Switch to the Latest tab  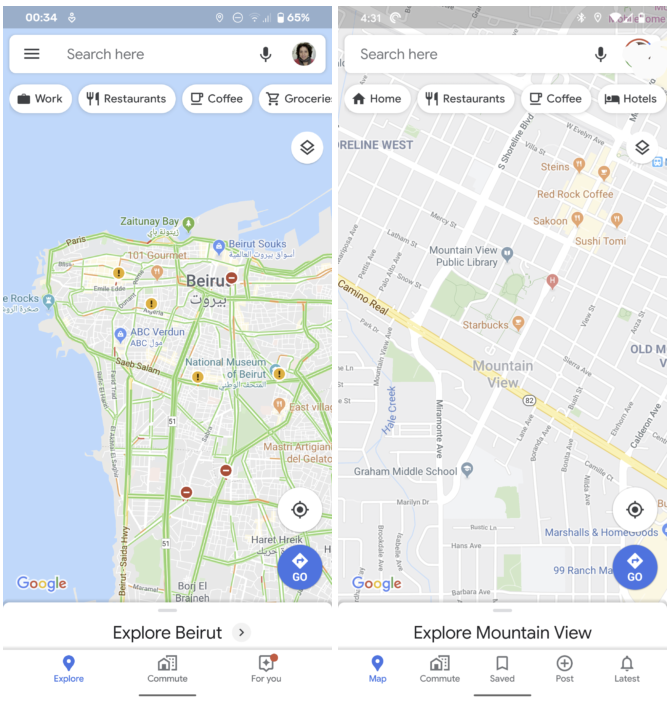pos(627,669)
